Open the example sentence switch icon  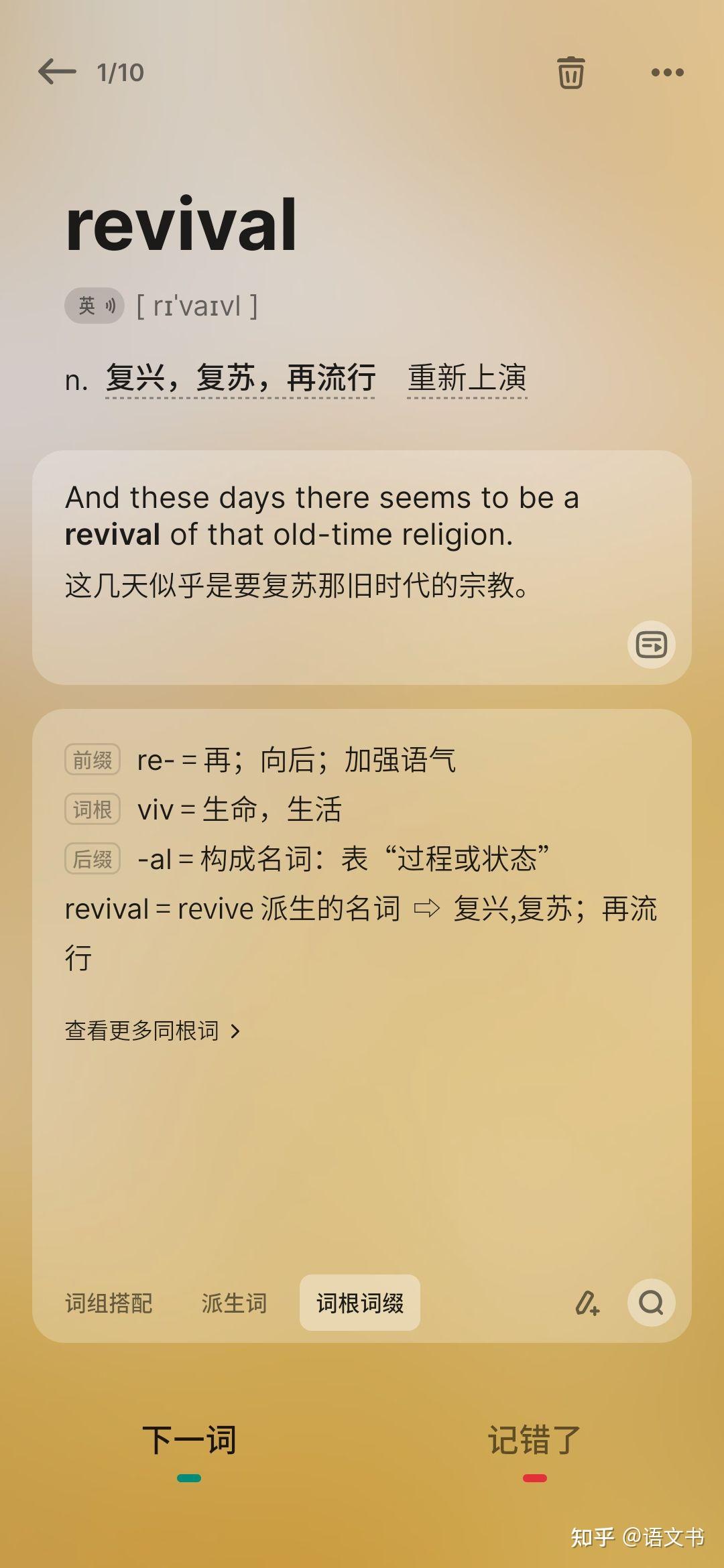tap(651, 645)
